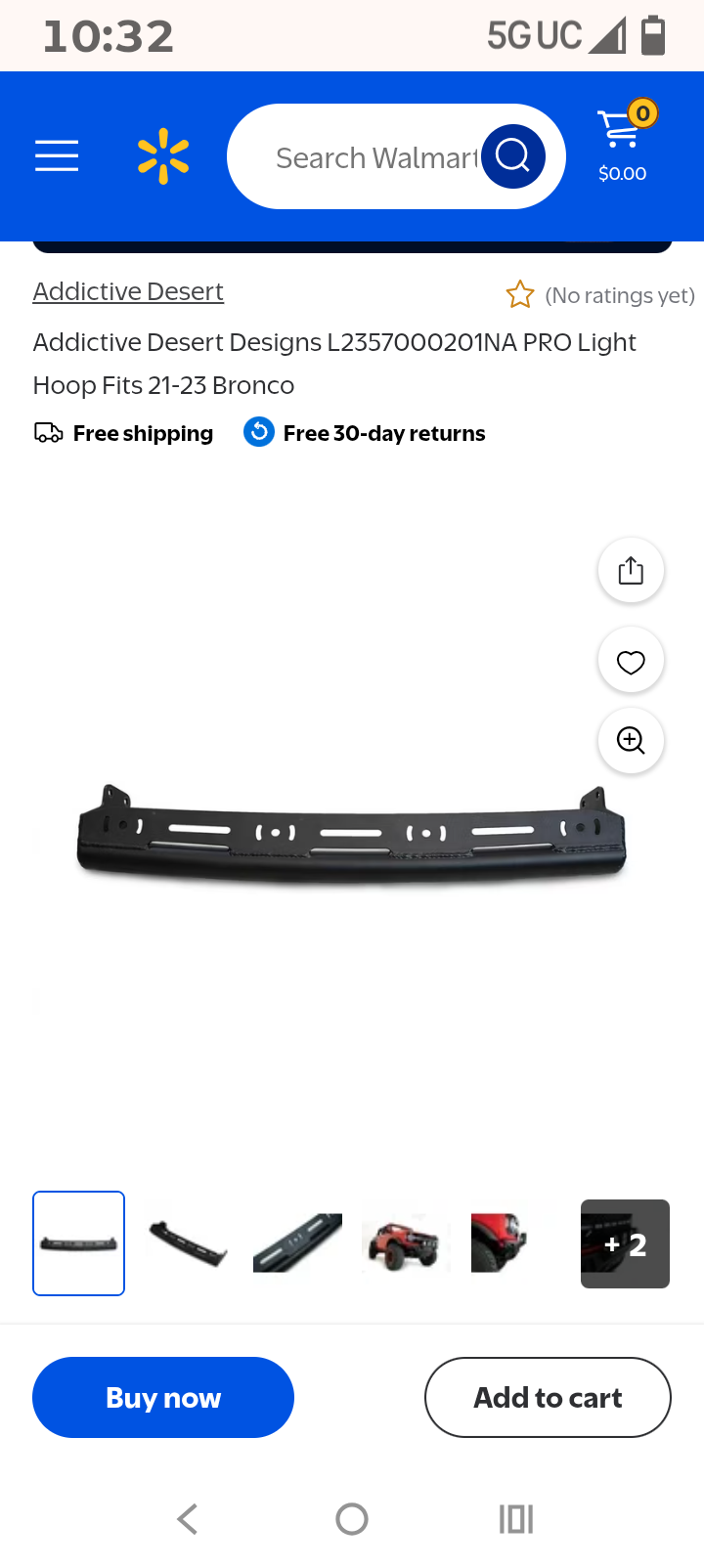Open the shopping cart
Screen dimensions: 704x1568
point(623,145)
